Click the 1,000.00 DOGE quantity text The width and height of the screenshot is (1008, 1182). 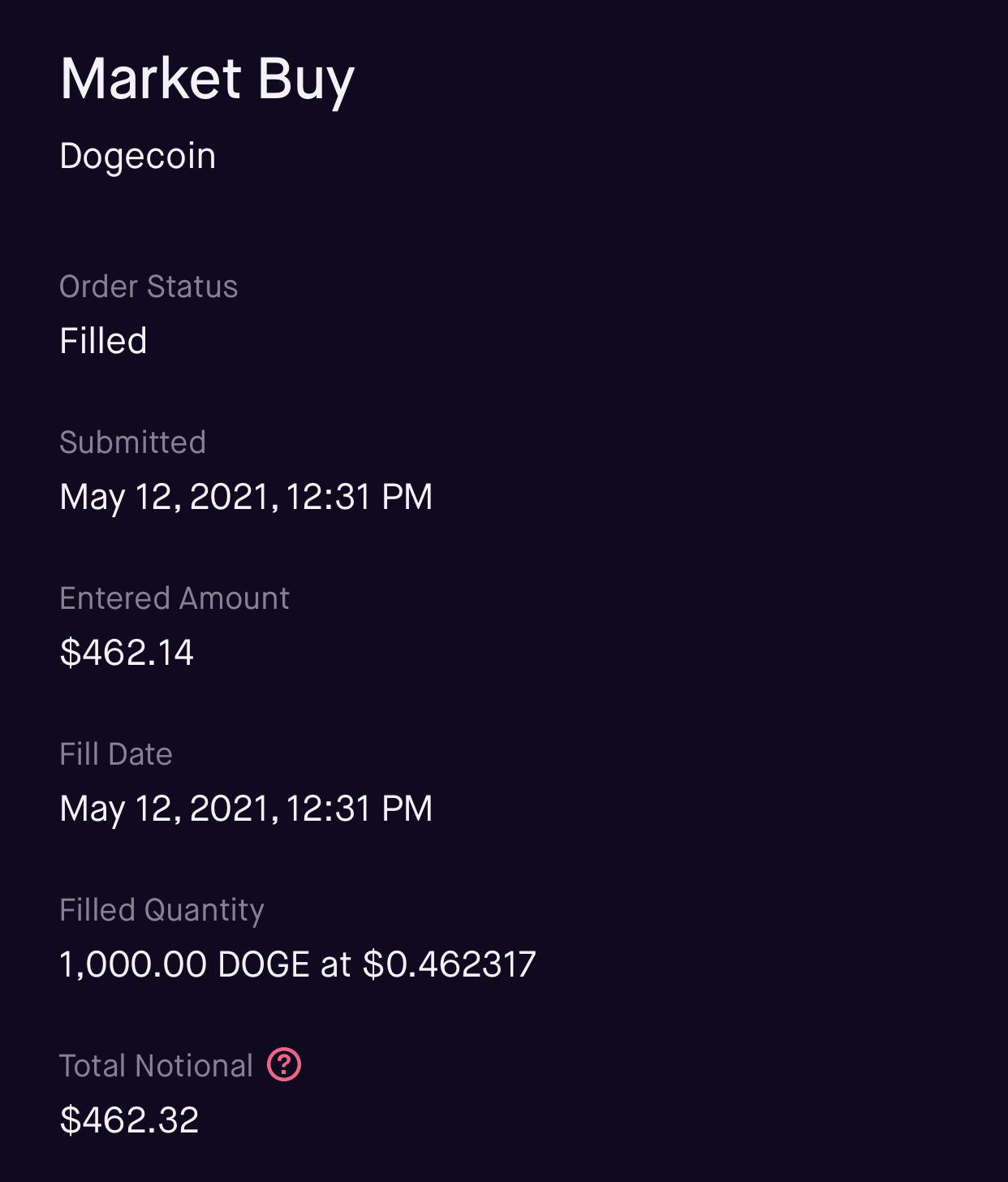click(x=181, y=964)
